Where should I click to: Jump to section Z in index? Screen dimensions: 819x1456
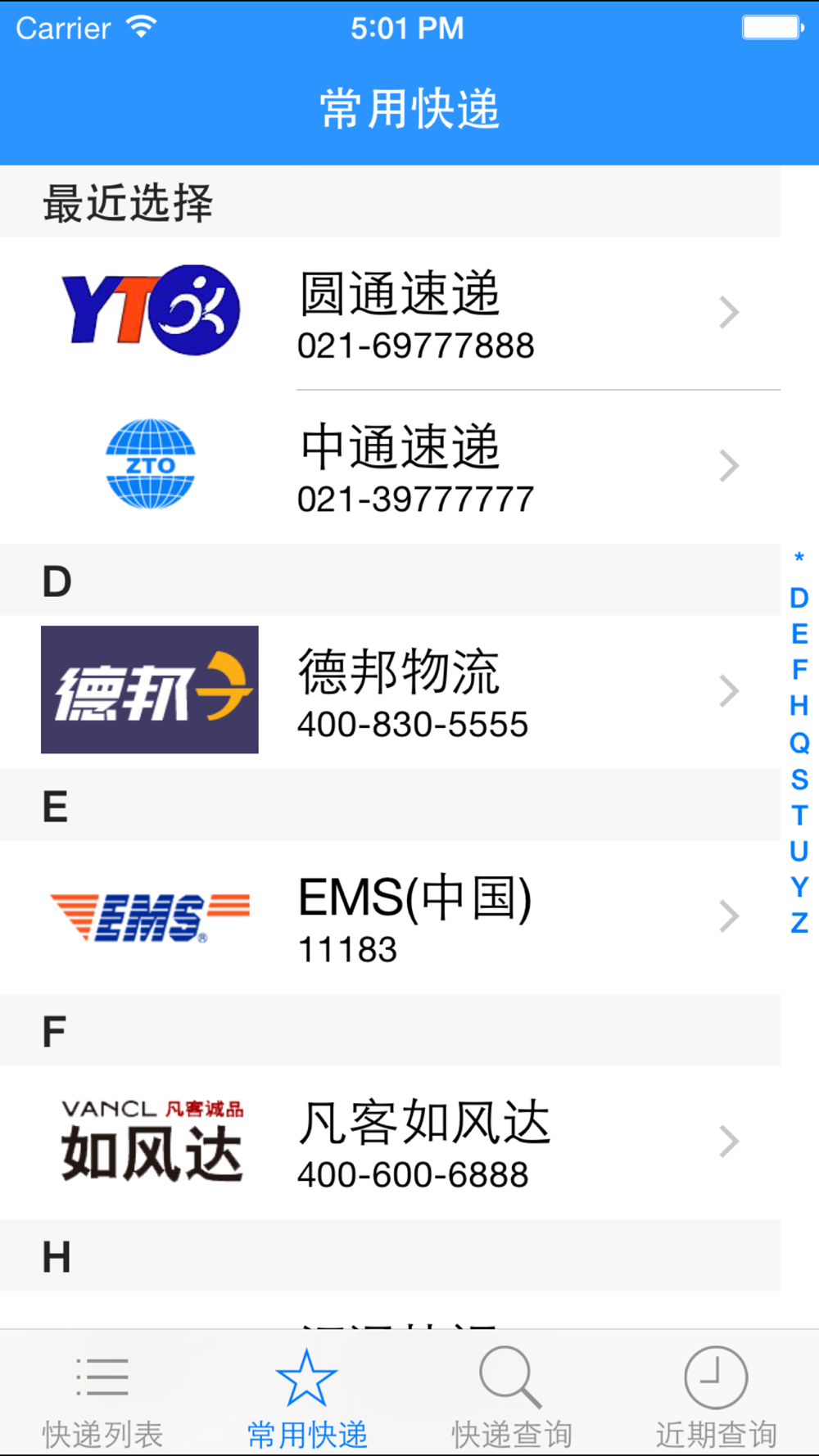pyautogui.click(x=799, y=923)
